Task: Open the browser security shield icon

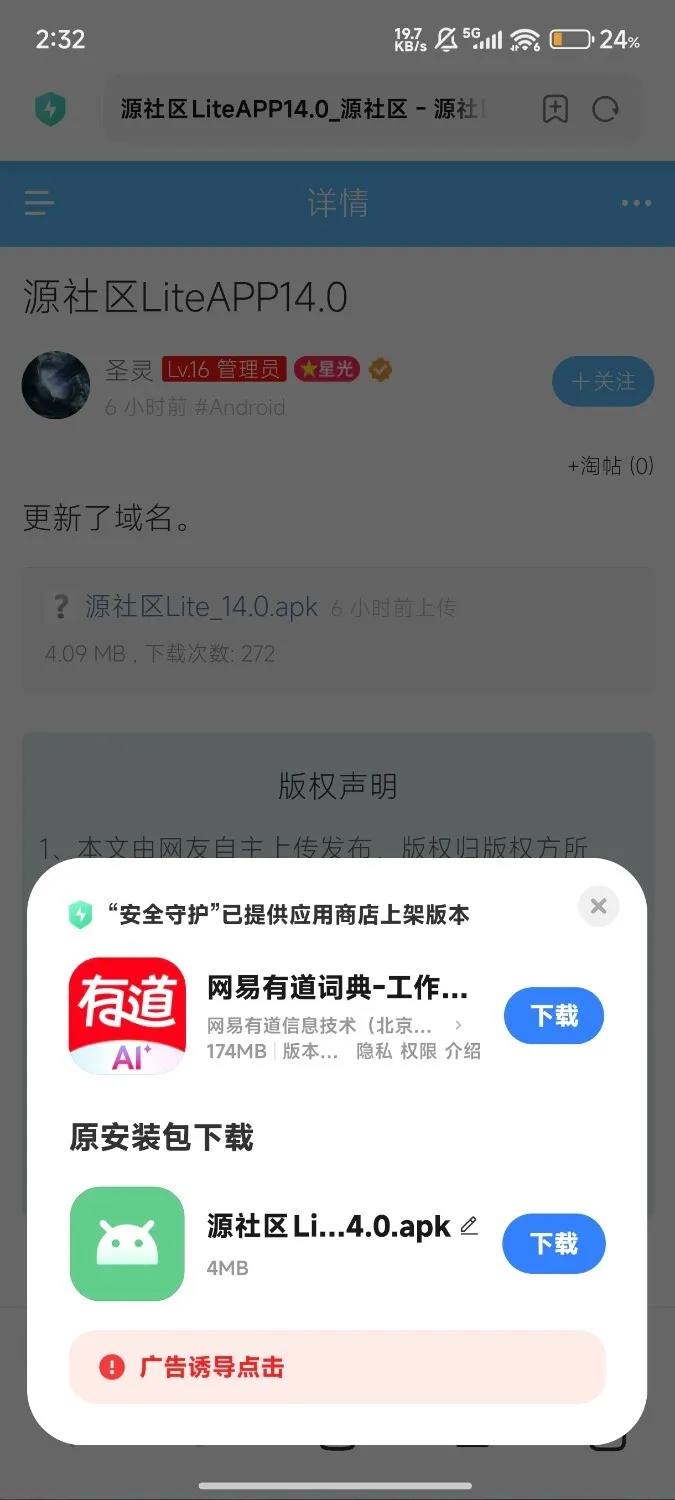Action: click(x=50, y=109)
